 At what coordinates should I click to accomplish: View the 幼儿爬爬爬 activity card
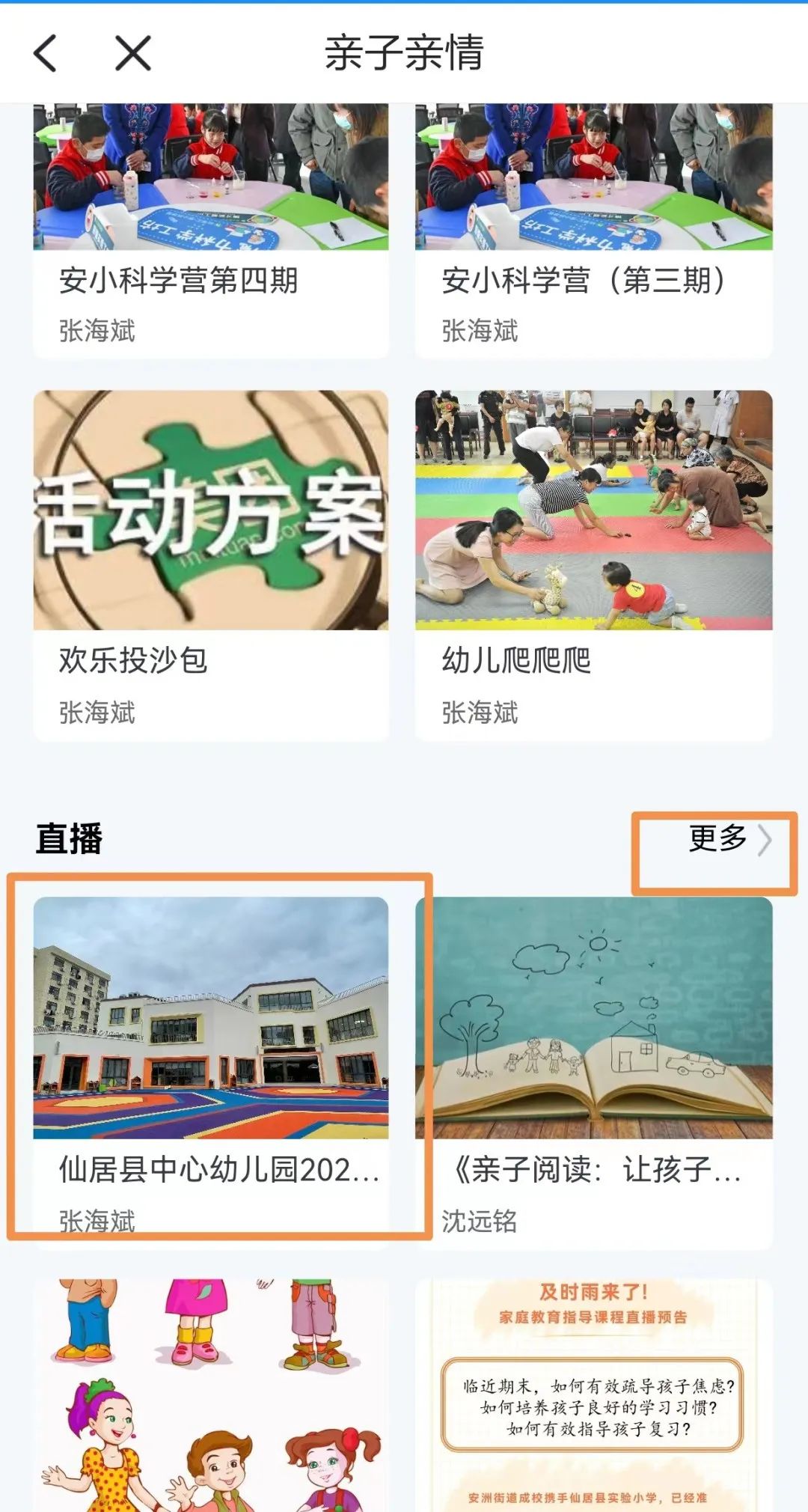pos(593,565)
